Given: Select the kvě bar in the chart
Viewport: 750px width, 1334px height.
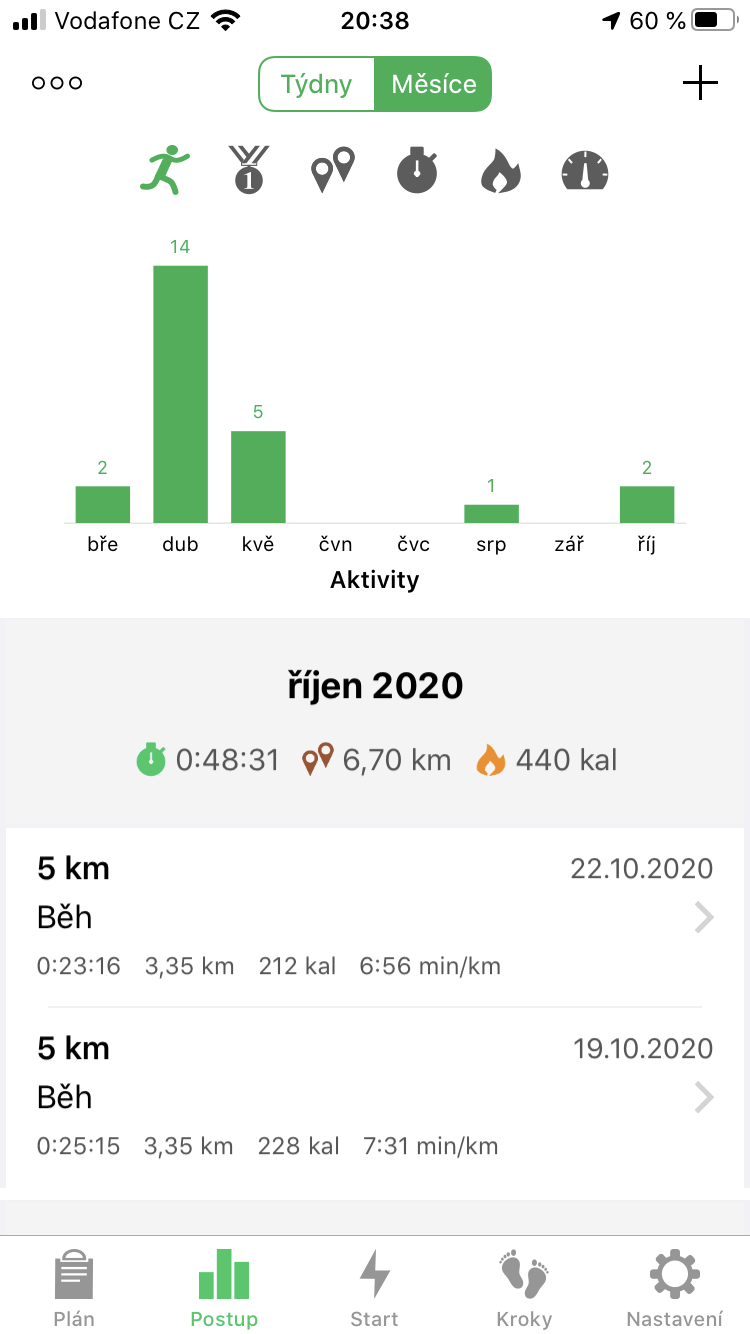Looking at the screenshot, I should 258,477.
